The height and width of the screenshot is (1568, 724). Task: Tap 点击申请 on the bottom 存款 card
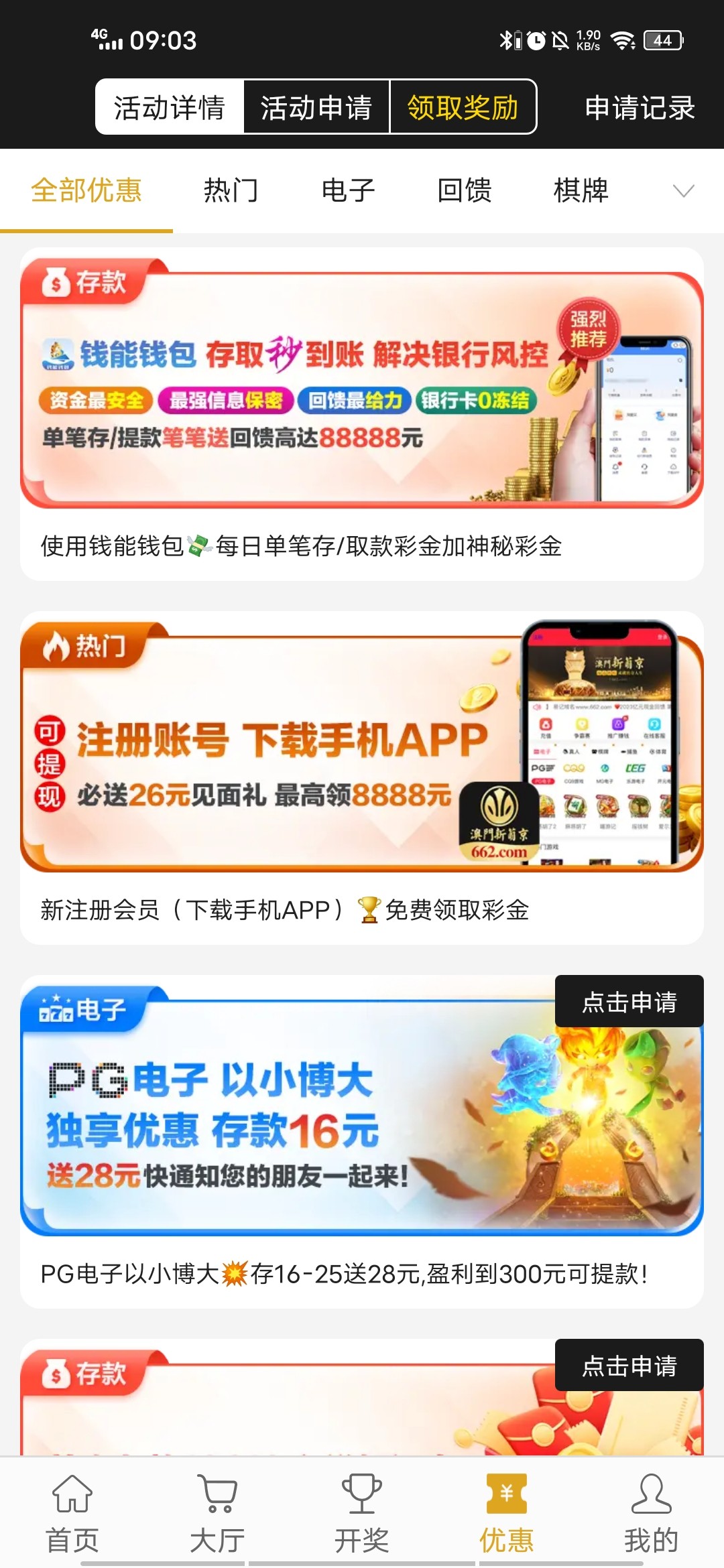pos(629,1366)
